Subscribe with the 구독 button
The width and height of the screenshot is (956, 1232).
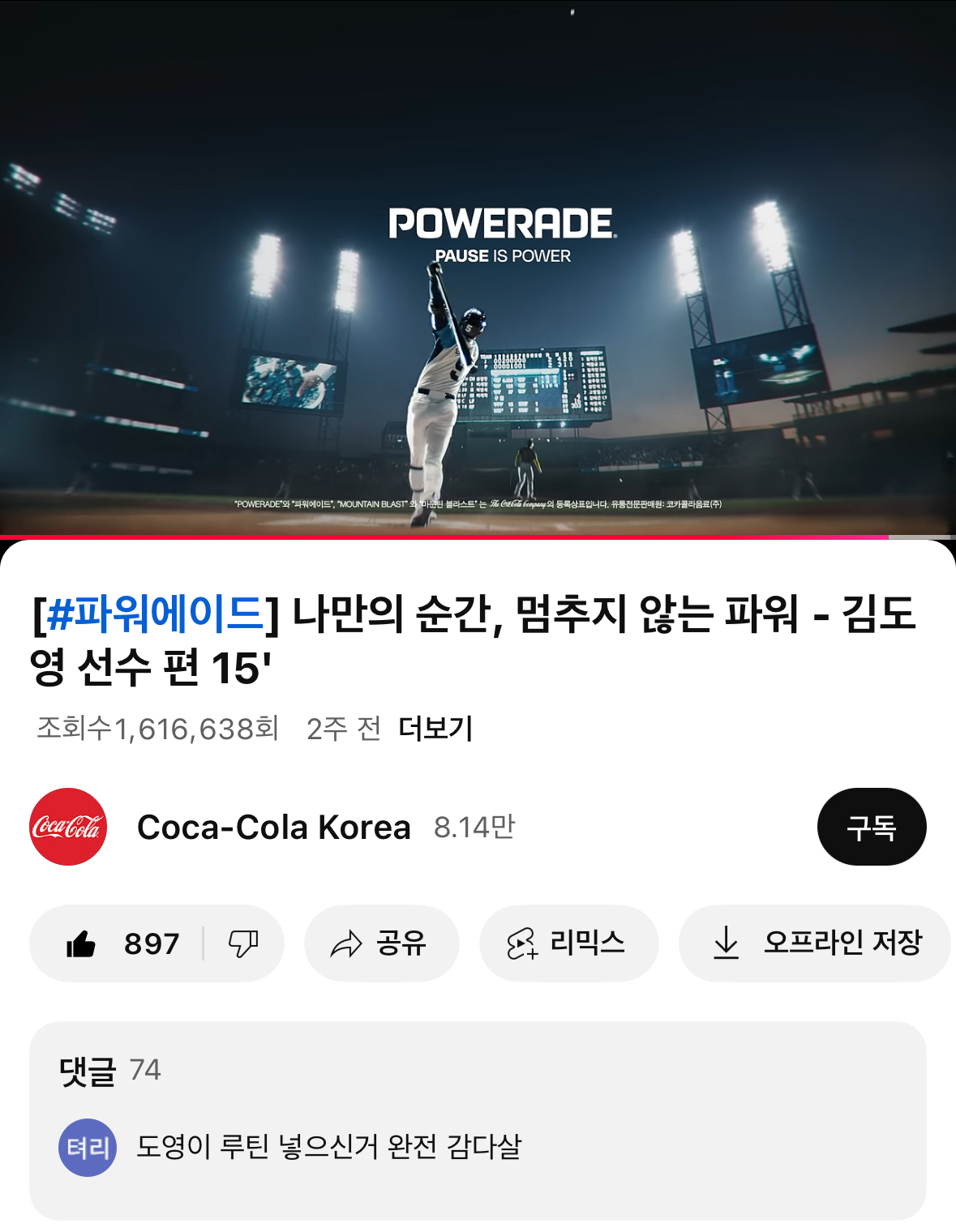[871, 827]
